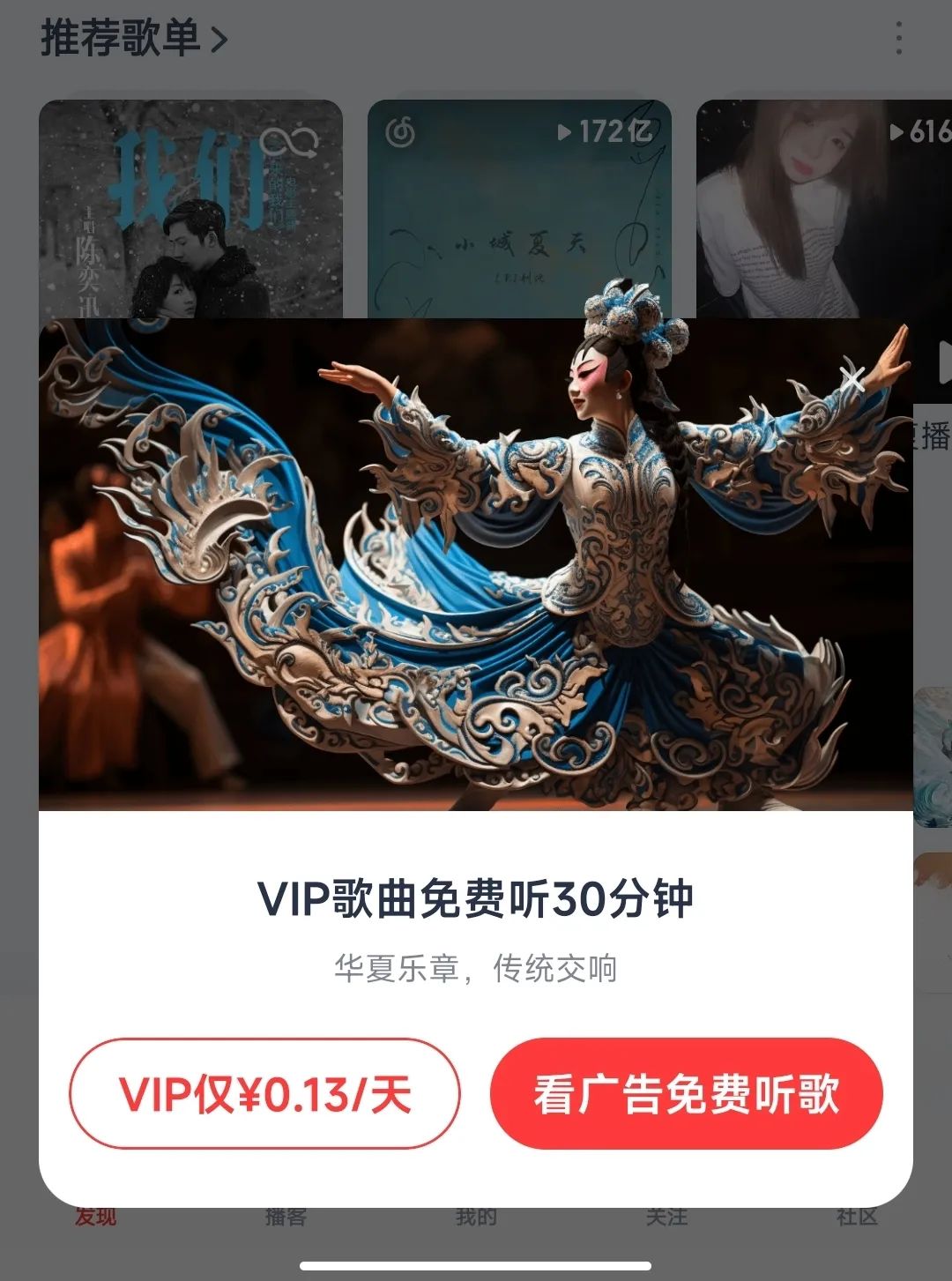Screen dimensions: 952x1281
Task: Switch to the 关注 tab
Action: pos(666,1218)
